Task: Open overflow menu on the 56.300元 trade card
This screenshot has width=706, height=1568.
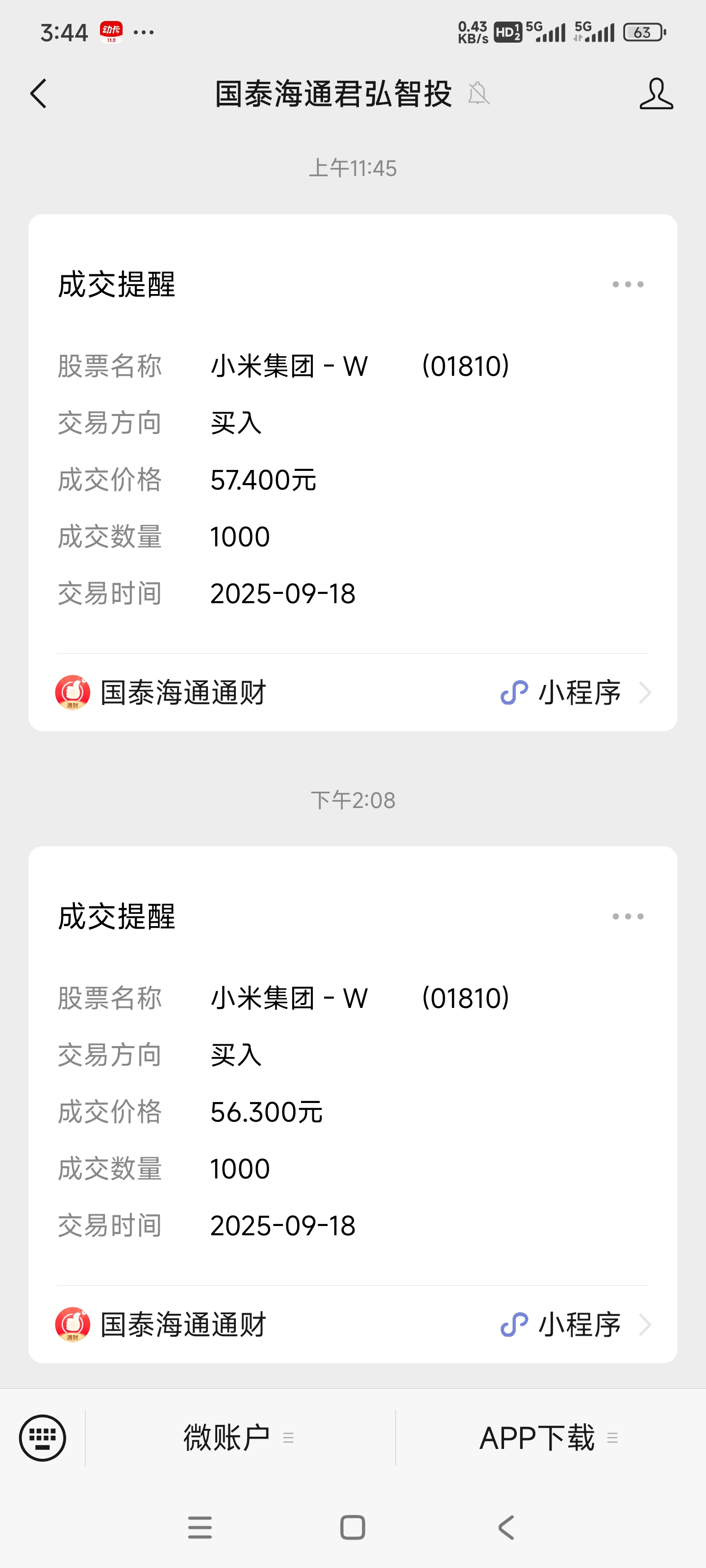Action: (x=628, y=916)
